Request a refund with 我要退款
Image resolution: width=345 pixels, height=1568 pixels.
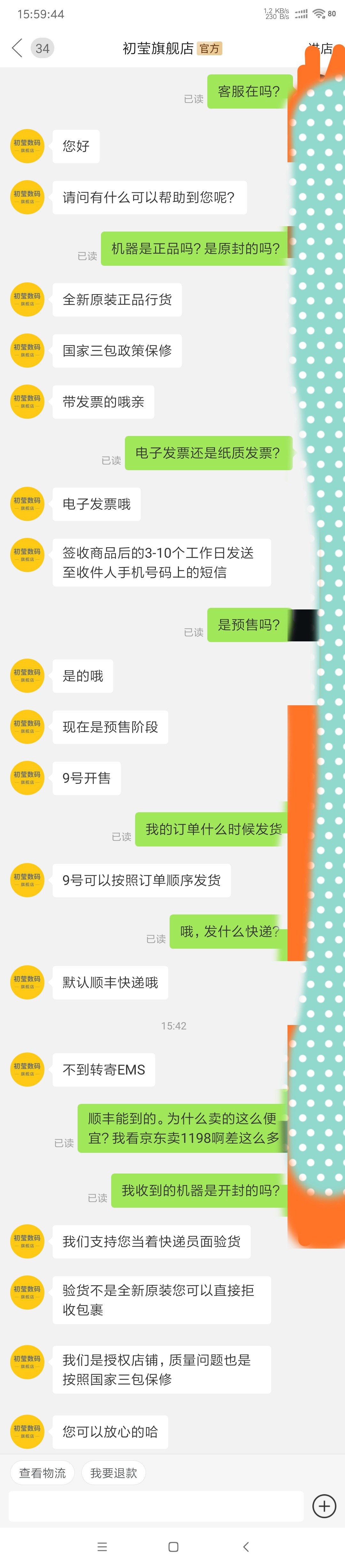coord(114,1472)
